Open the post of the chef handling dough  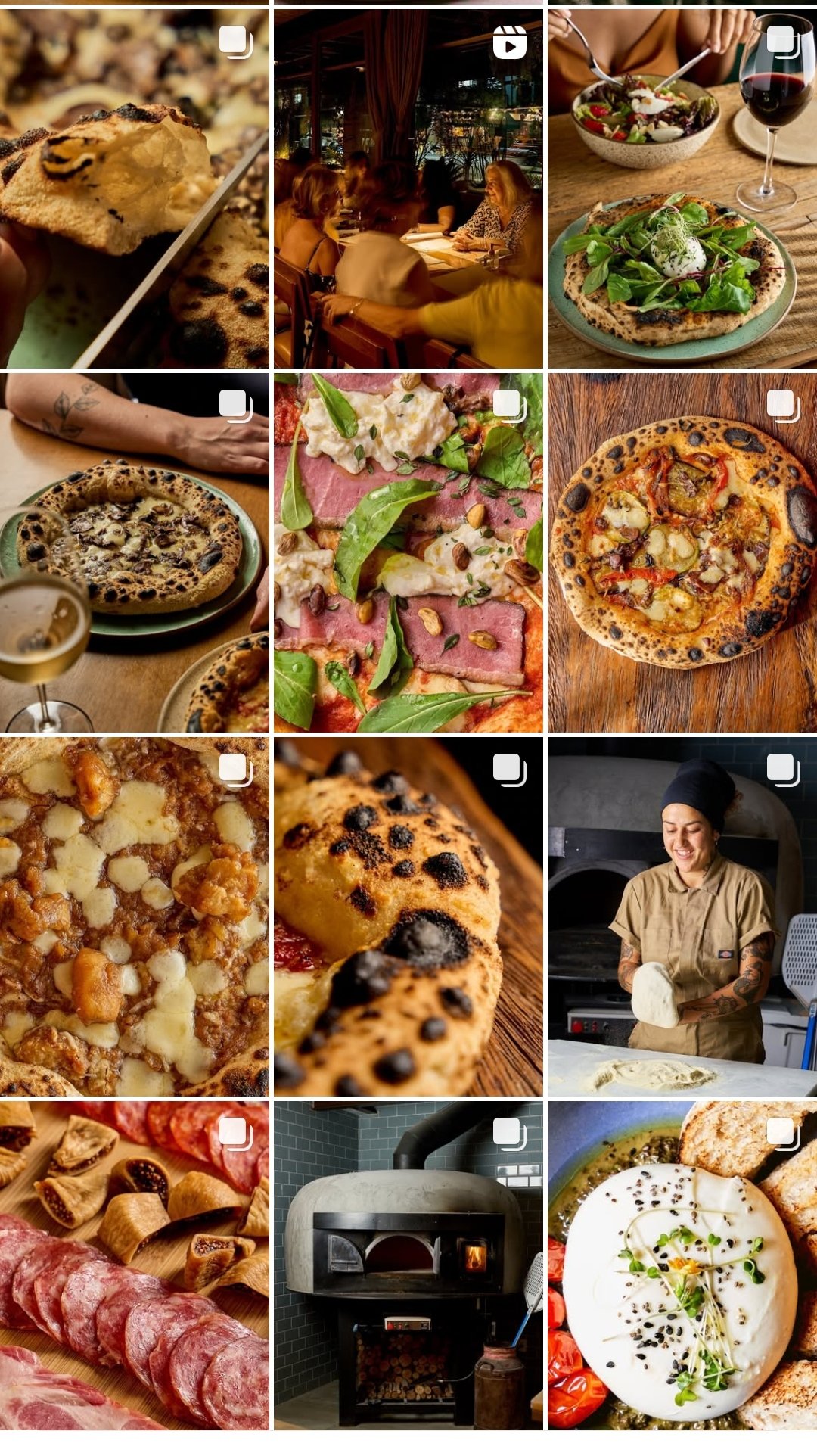tap(682, 917)
